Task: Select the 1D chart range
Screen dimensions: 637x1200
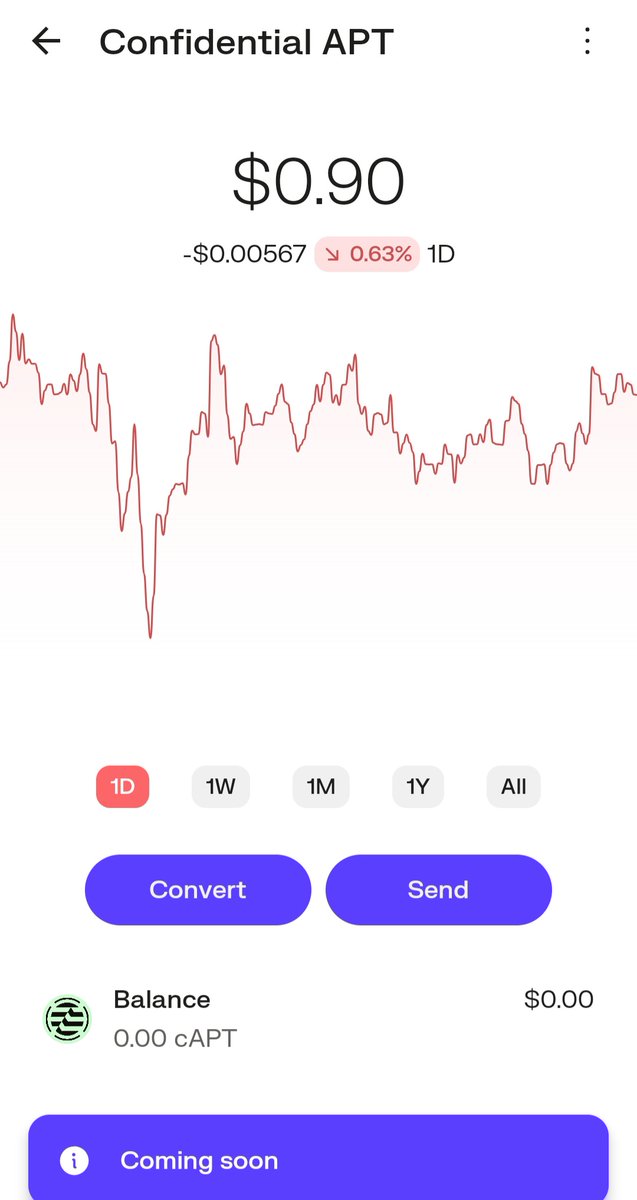Action: coord(122,787)
